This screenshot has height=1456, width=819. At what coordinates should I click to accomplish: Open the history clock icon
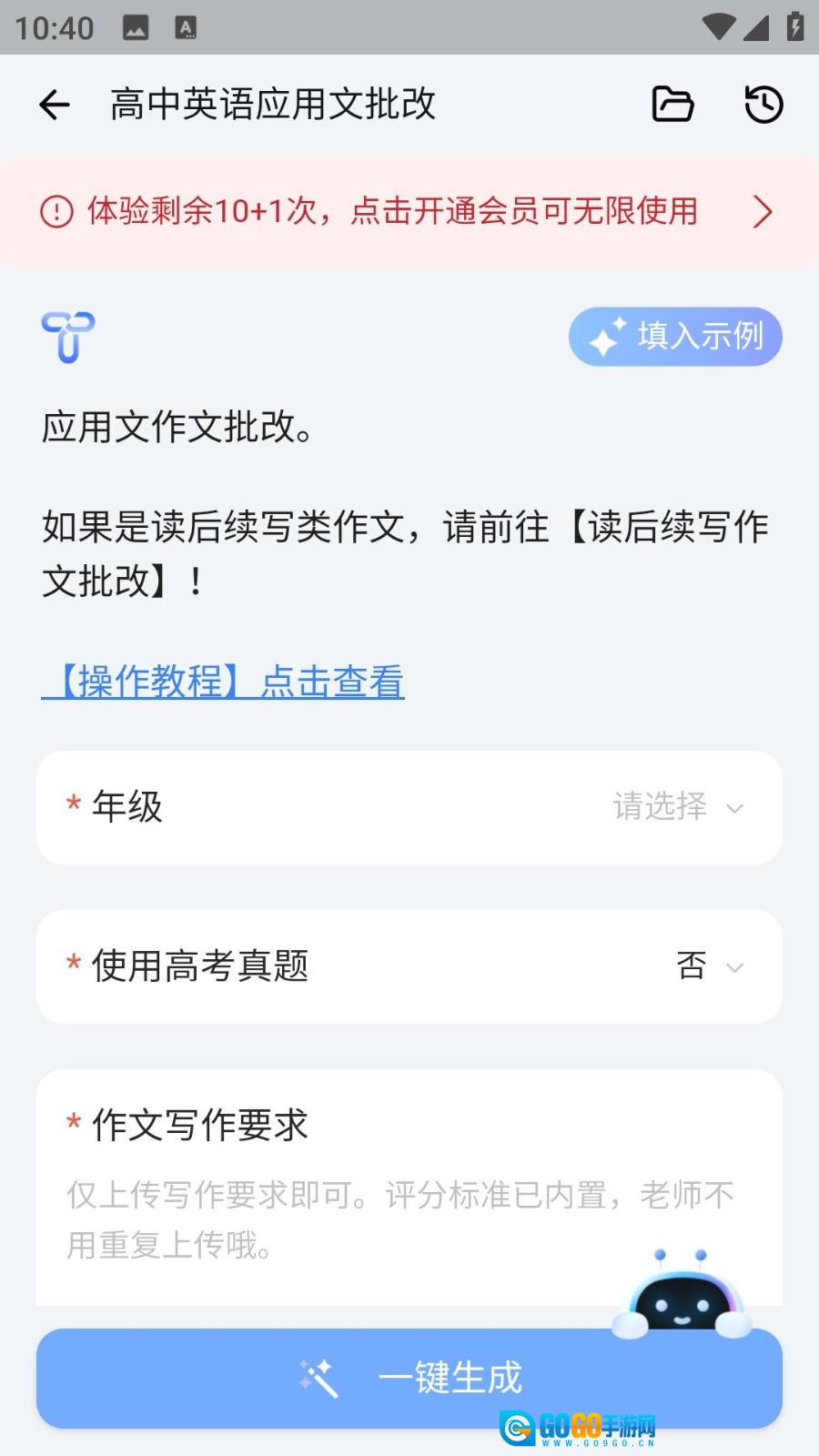pyautogui.click(x=763, y=105)
